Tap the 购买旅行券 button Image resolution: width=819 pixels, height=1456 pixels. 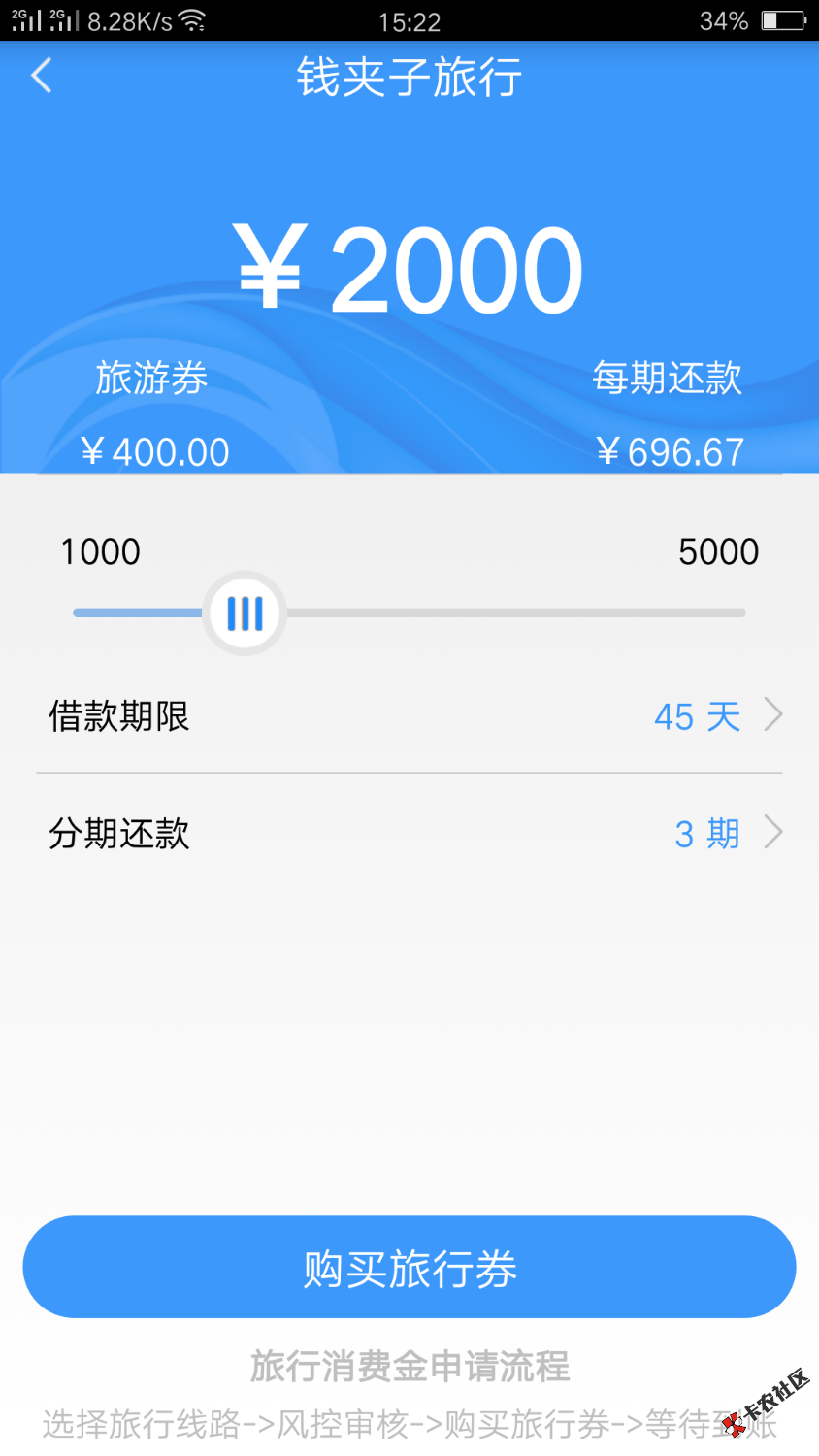(x=409, y=1267)
